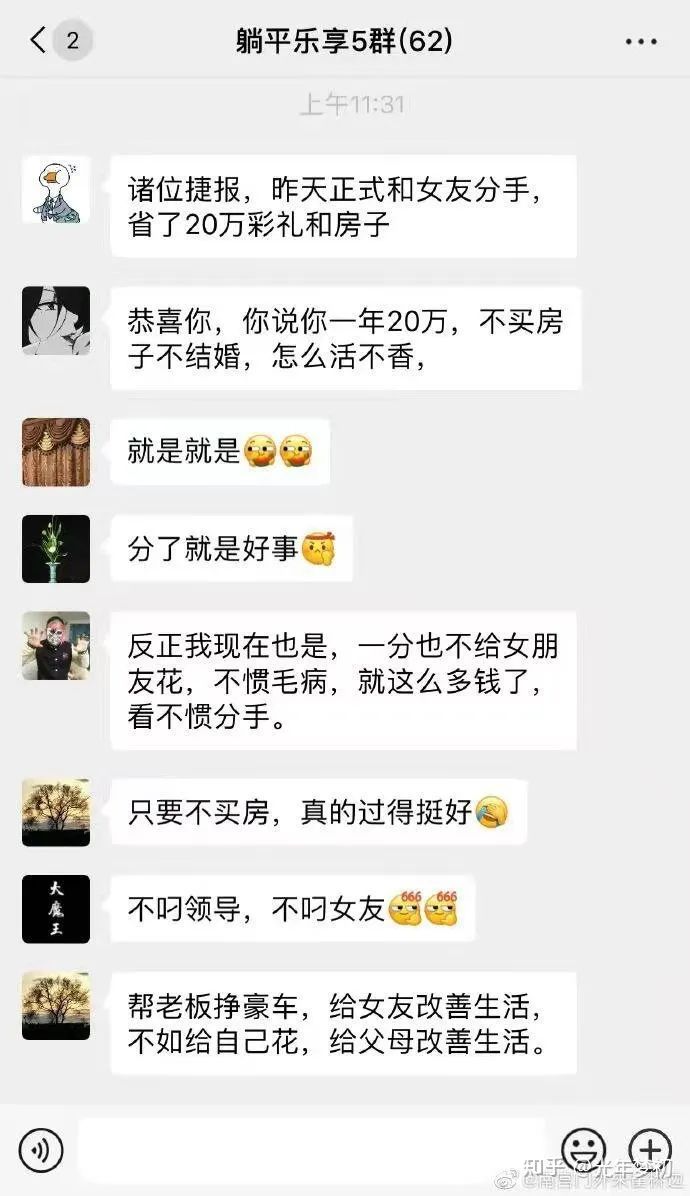Open the emoji sticker panel
Viewport: 690px width, 1196px height.
[x=584, y=1150]
